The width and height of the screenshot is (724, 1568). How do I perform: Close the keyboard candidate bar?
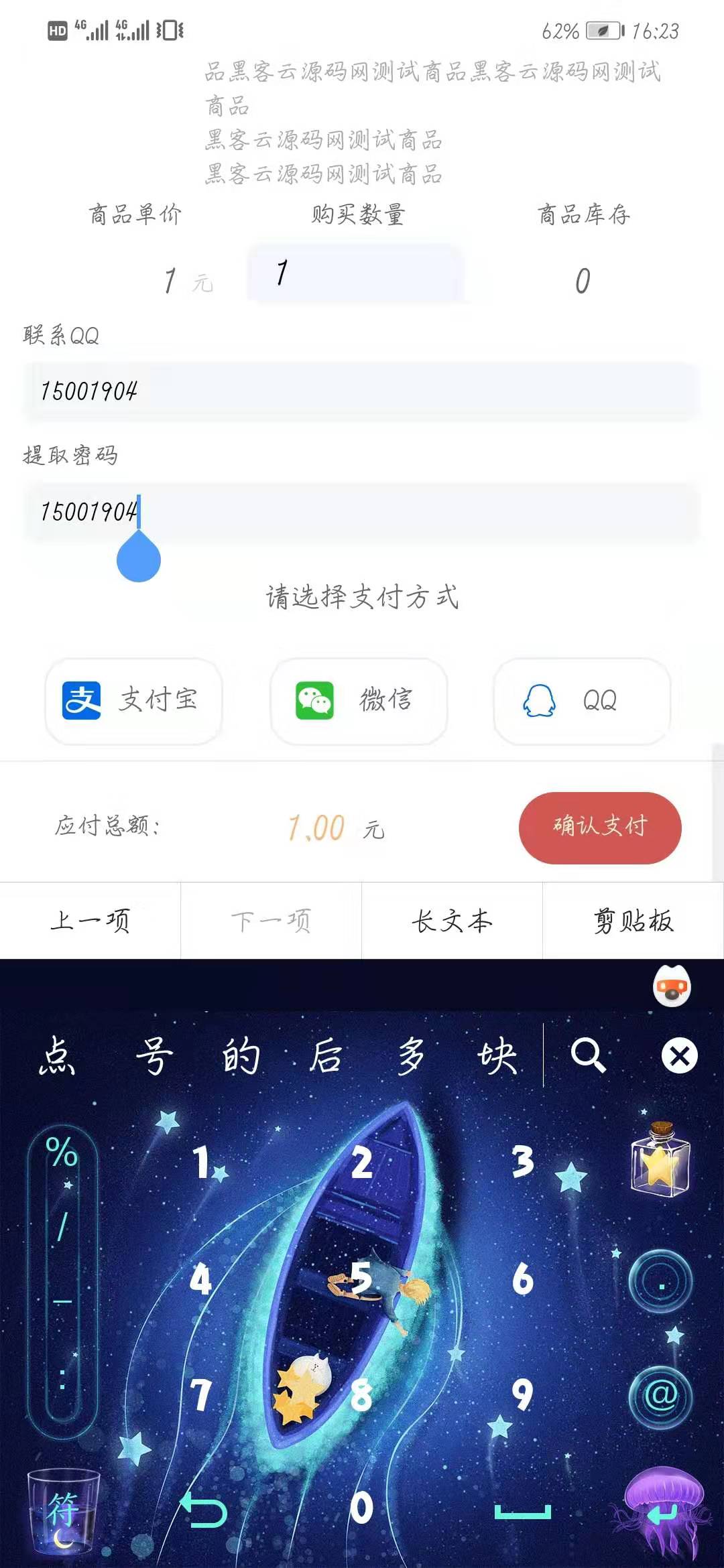pos(679,1056)
